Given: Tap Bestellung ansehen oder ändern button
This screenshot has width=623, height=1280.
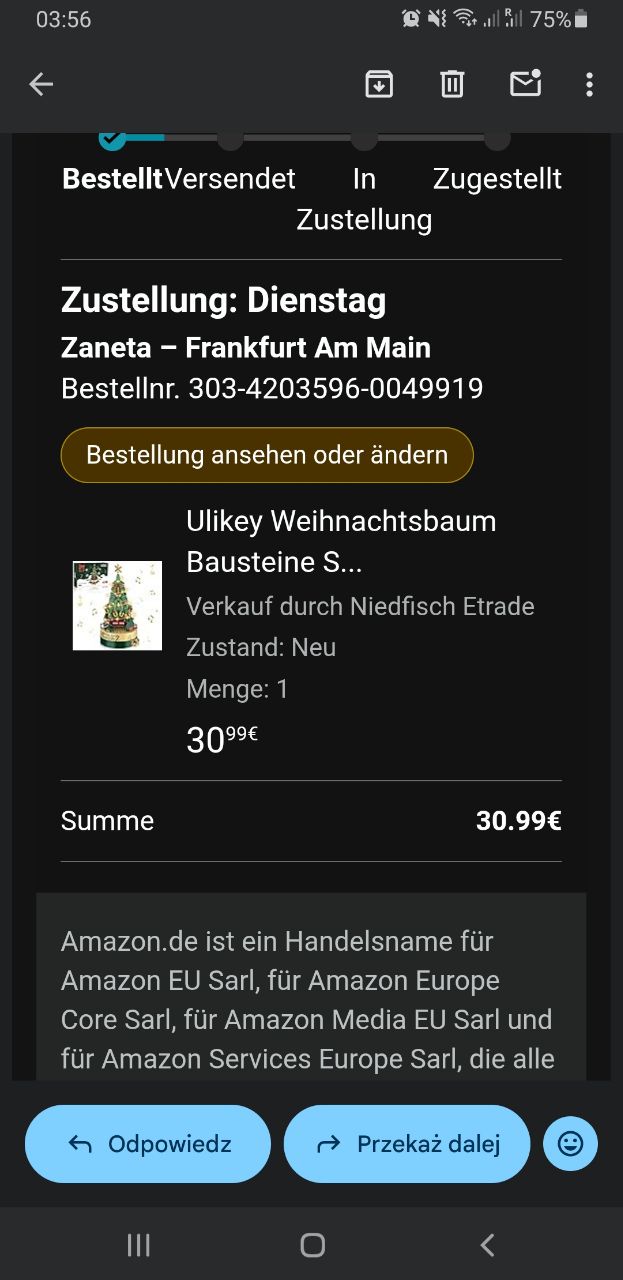Looking at the screenshot, I should 267,455.
